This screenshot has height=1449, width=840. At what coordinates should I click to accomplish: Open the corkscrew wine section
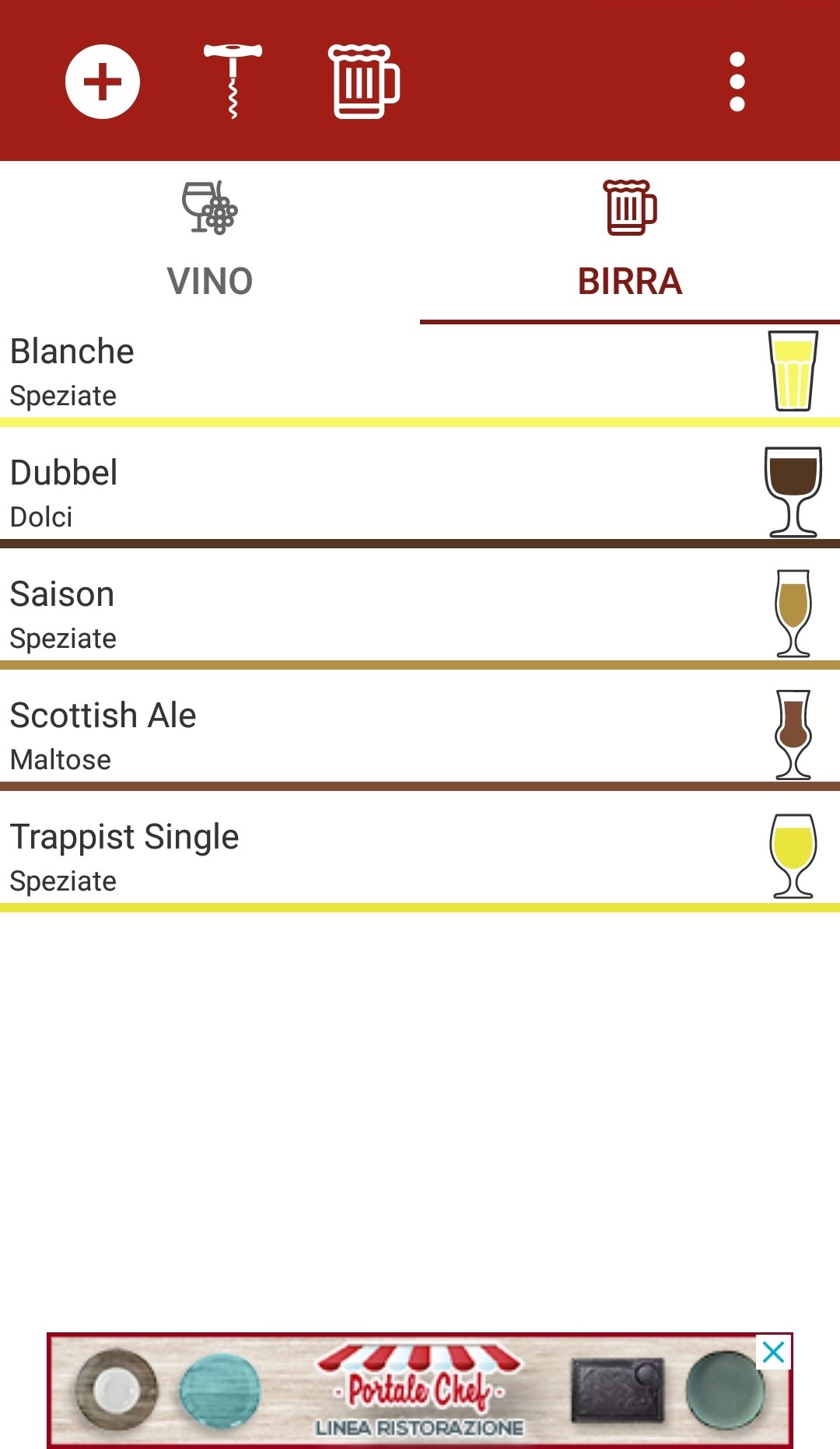tap(233, 82)
